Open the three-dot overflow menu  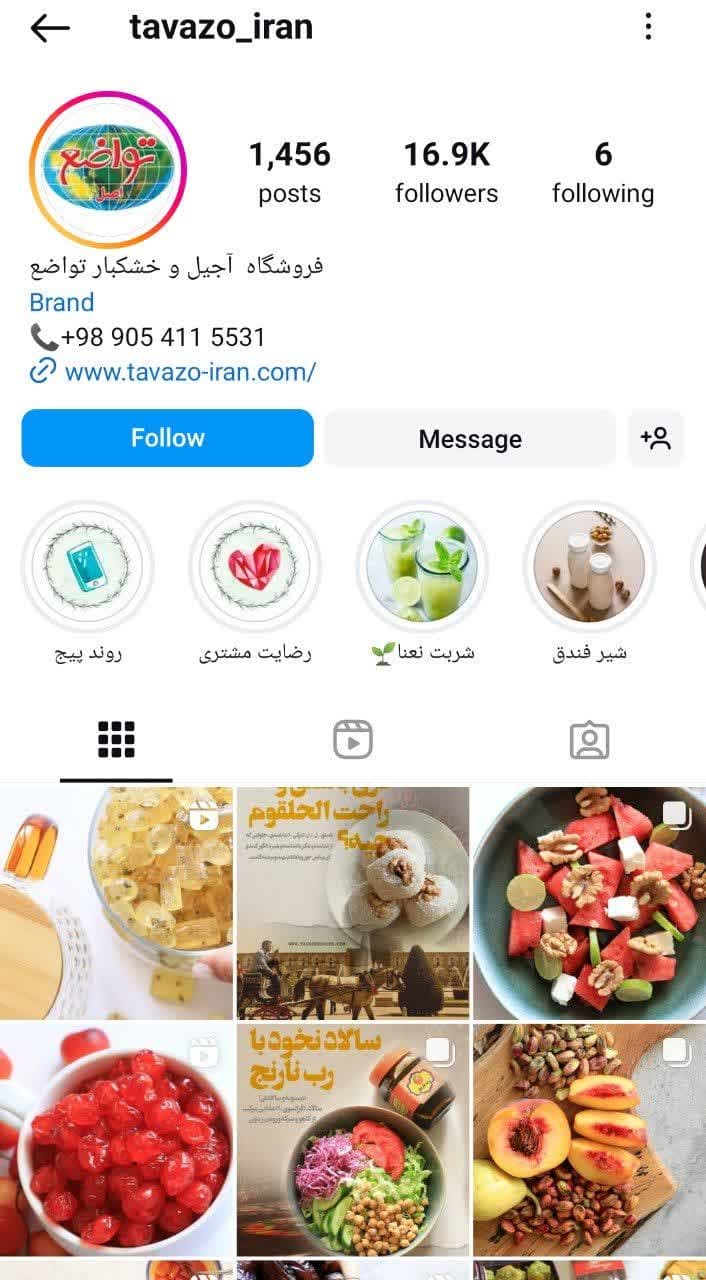(x=648, y=27)
